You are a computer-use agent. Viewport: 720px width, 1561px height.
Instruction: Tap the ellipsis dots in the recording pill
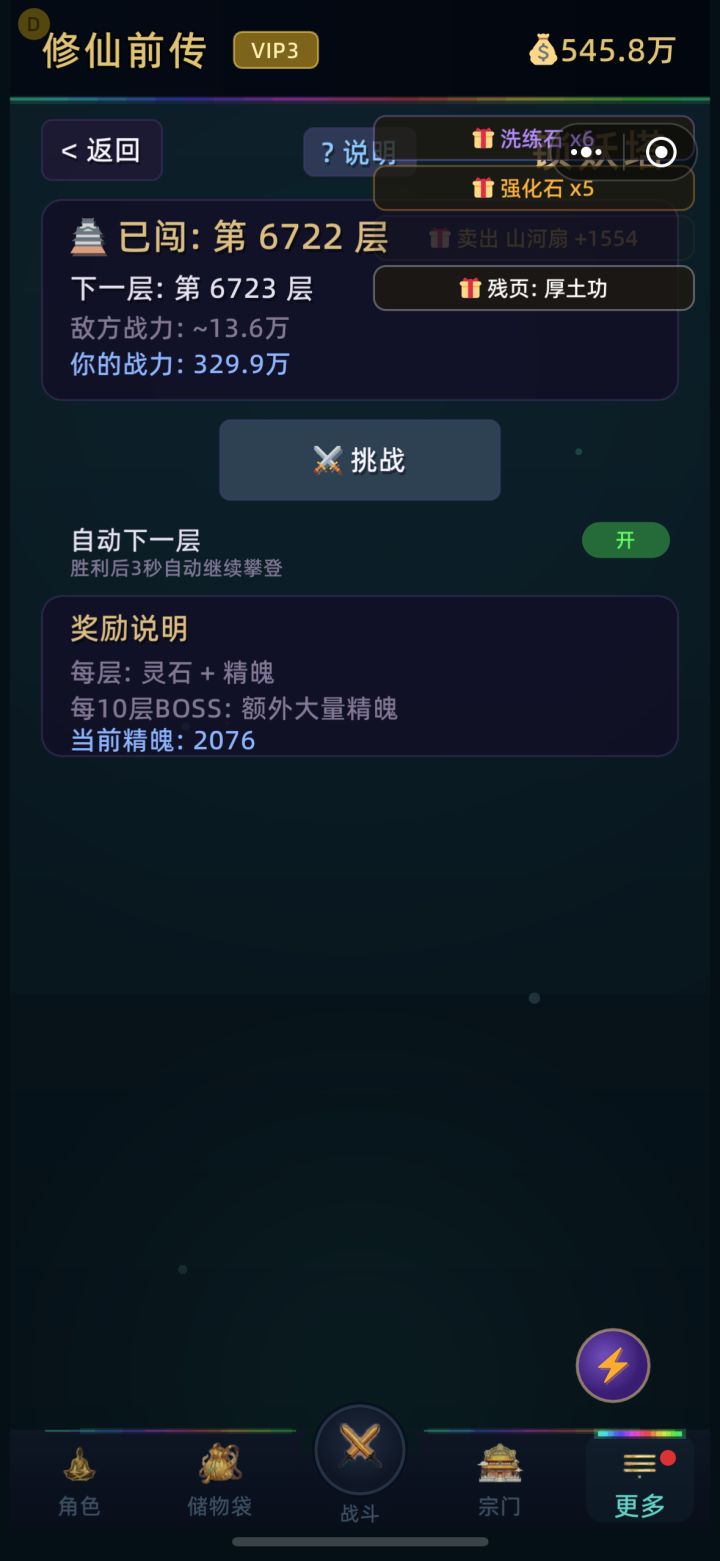click(586, 151)
